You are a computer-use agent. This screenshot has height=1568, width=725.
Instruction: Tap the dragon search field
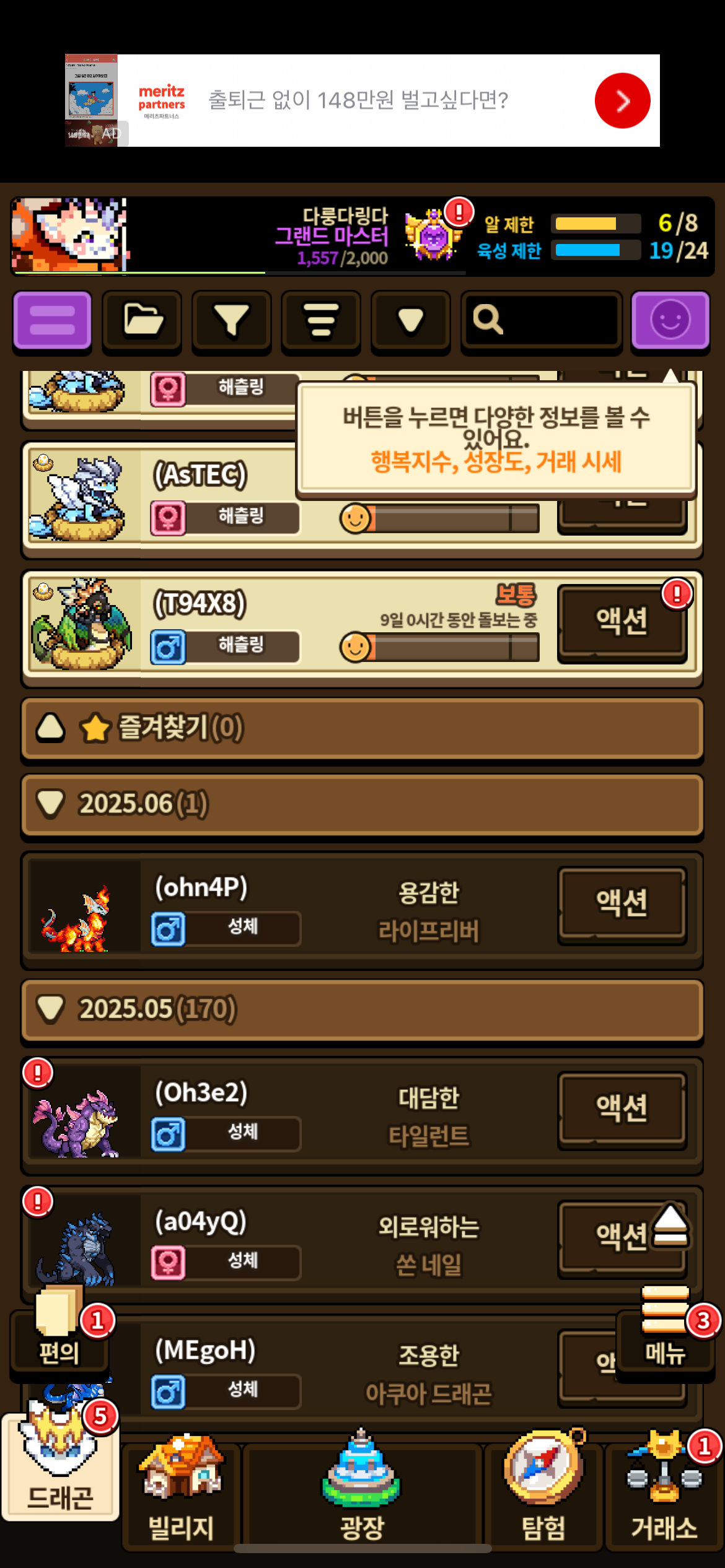542,320
